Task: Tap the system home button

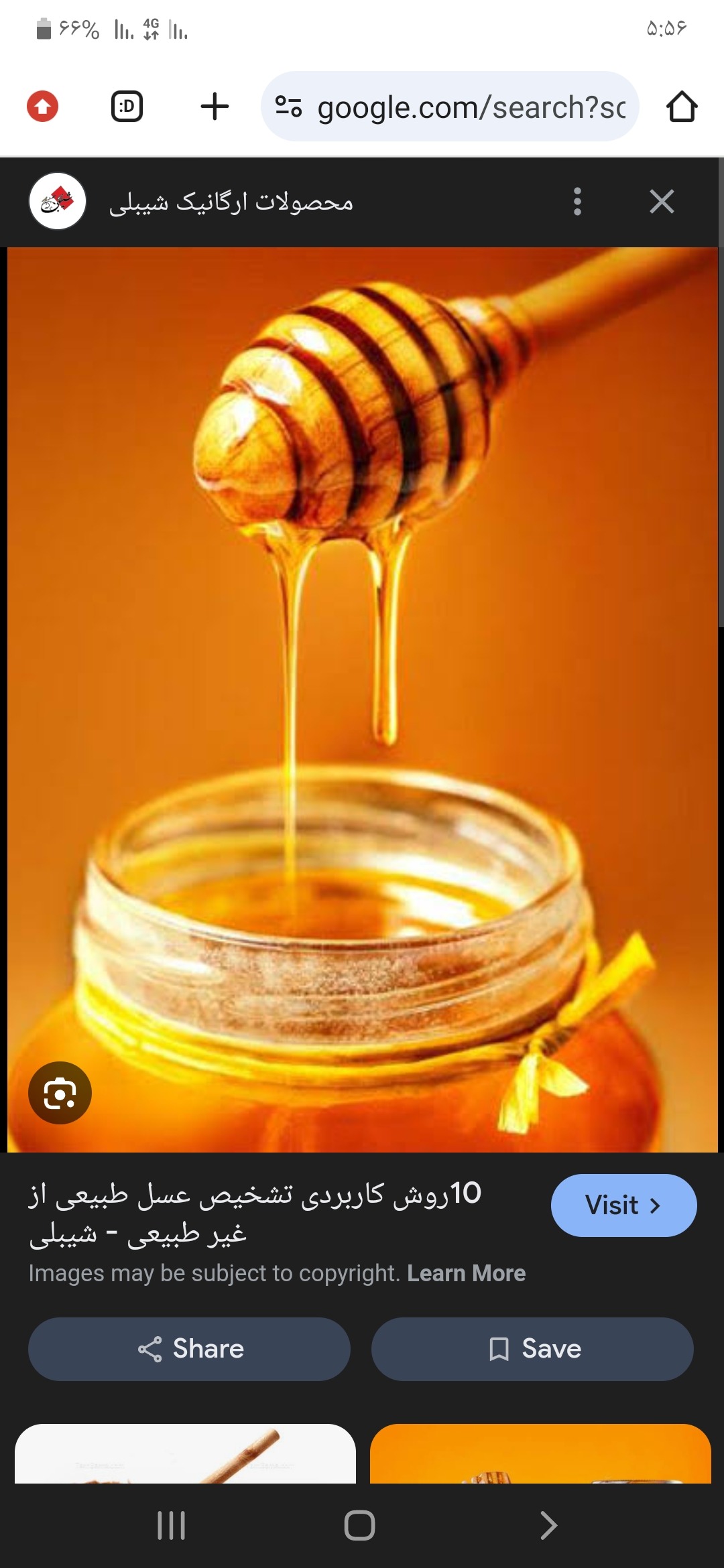Action: pyautogui.click(x=359, y=1525)
